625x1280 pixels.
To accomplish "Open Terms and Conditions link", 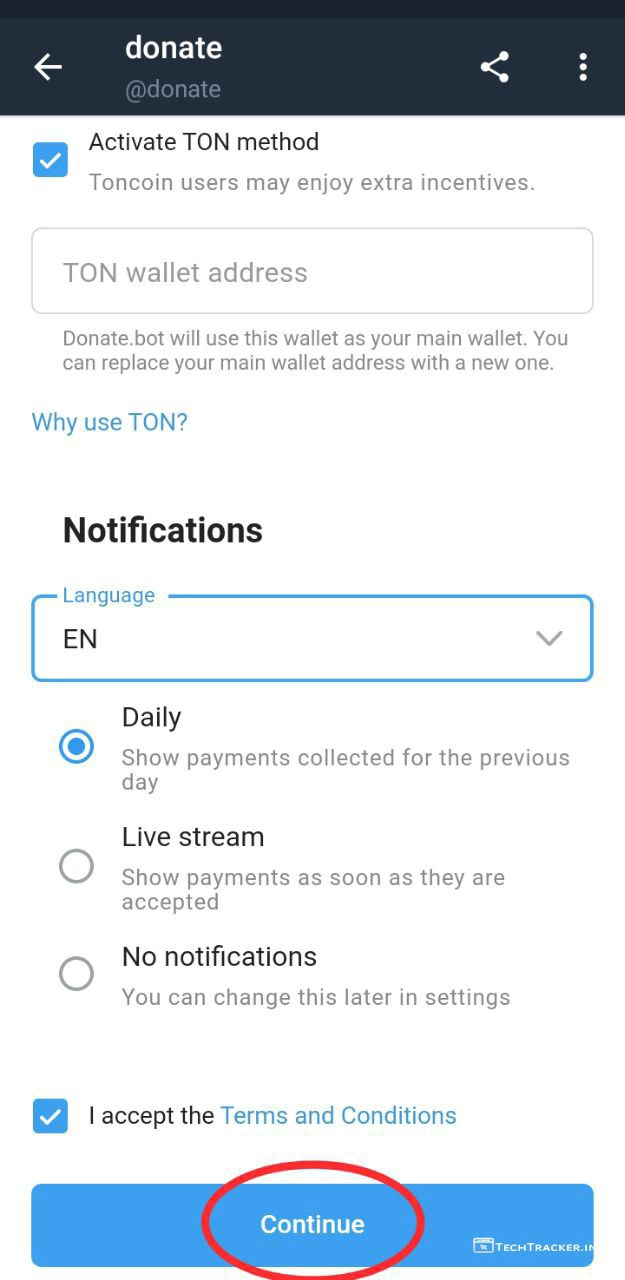I will tap(338, 1116).
